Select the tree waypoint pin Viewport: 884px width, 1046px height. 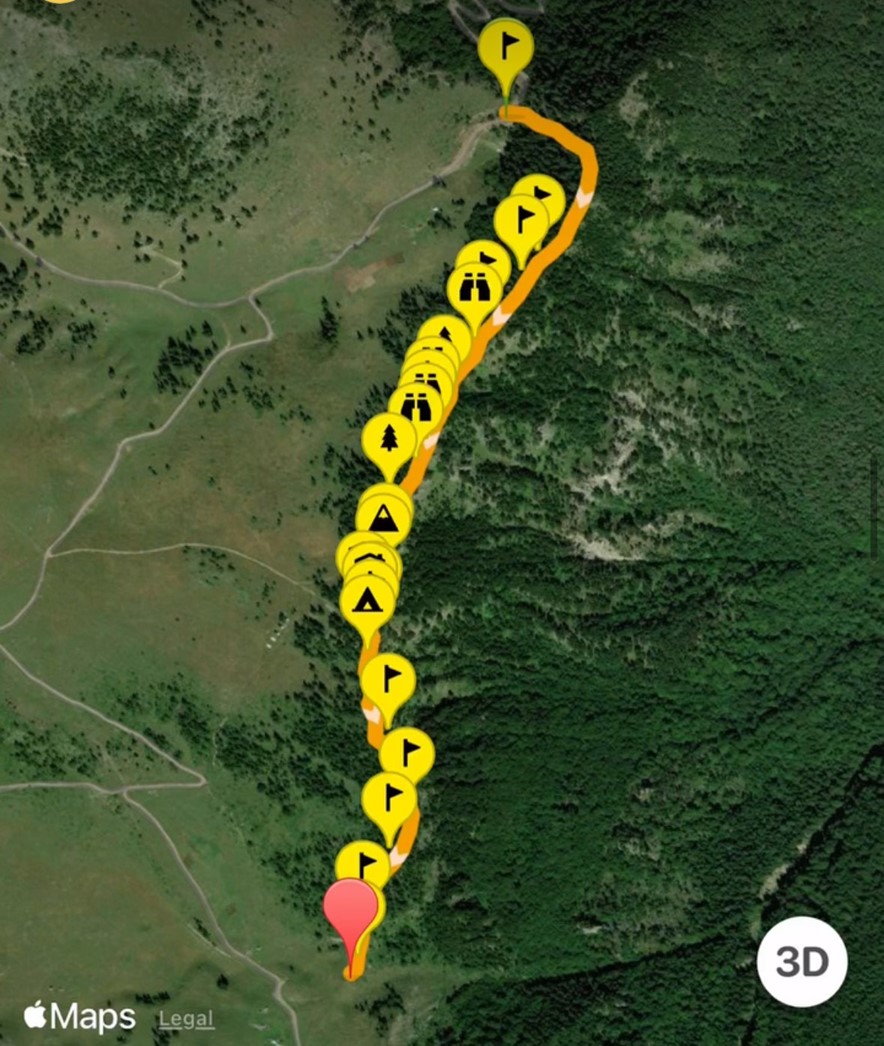[389, 439]
